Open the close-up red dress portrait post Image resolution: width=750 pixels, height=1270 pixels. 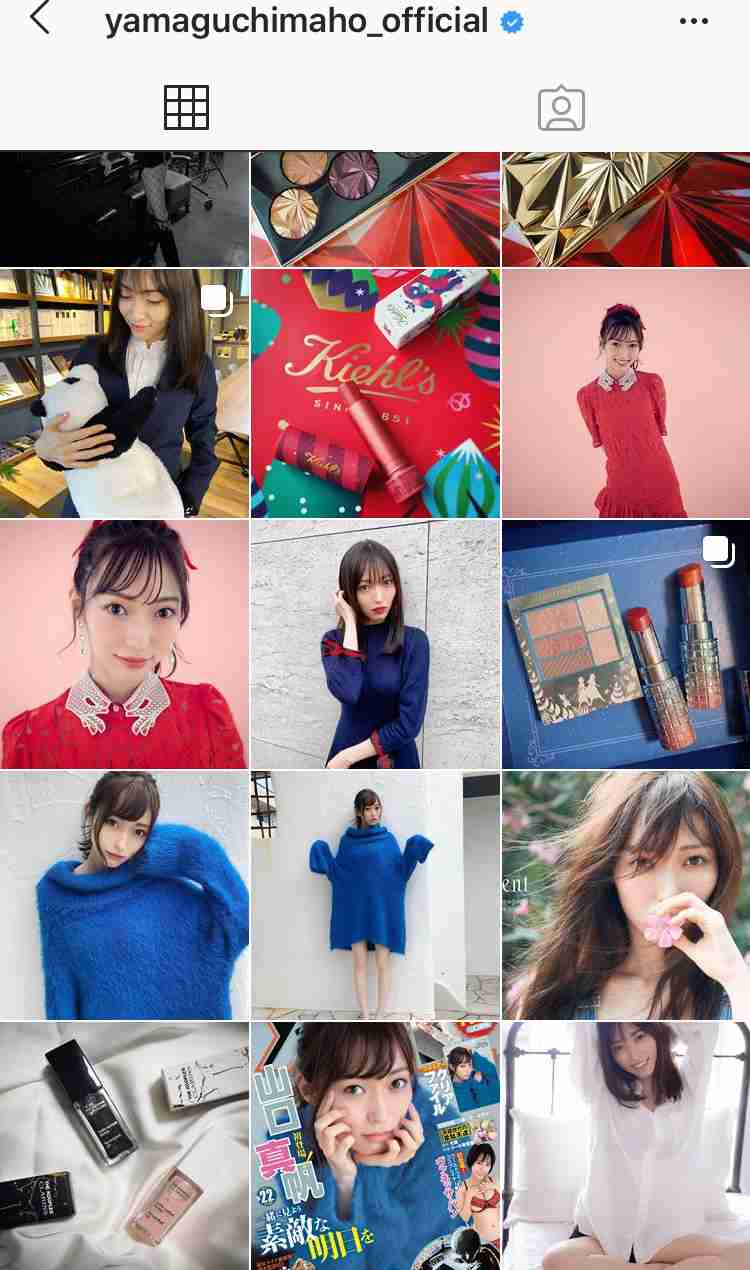tap(124, 644)
